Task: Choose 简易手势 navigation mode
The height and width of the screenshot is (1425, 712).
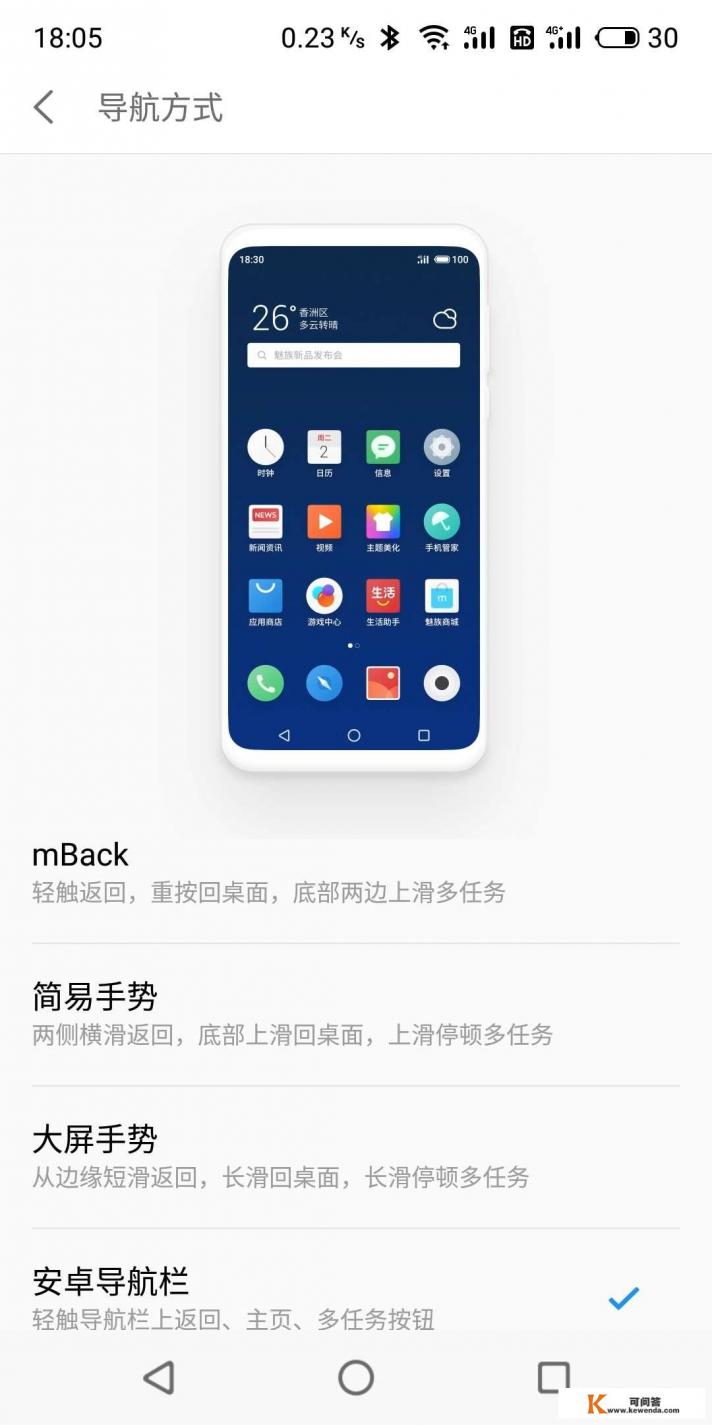Action: click(x=355, y=1014)
